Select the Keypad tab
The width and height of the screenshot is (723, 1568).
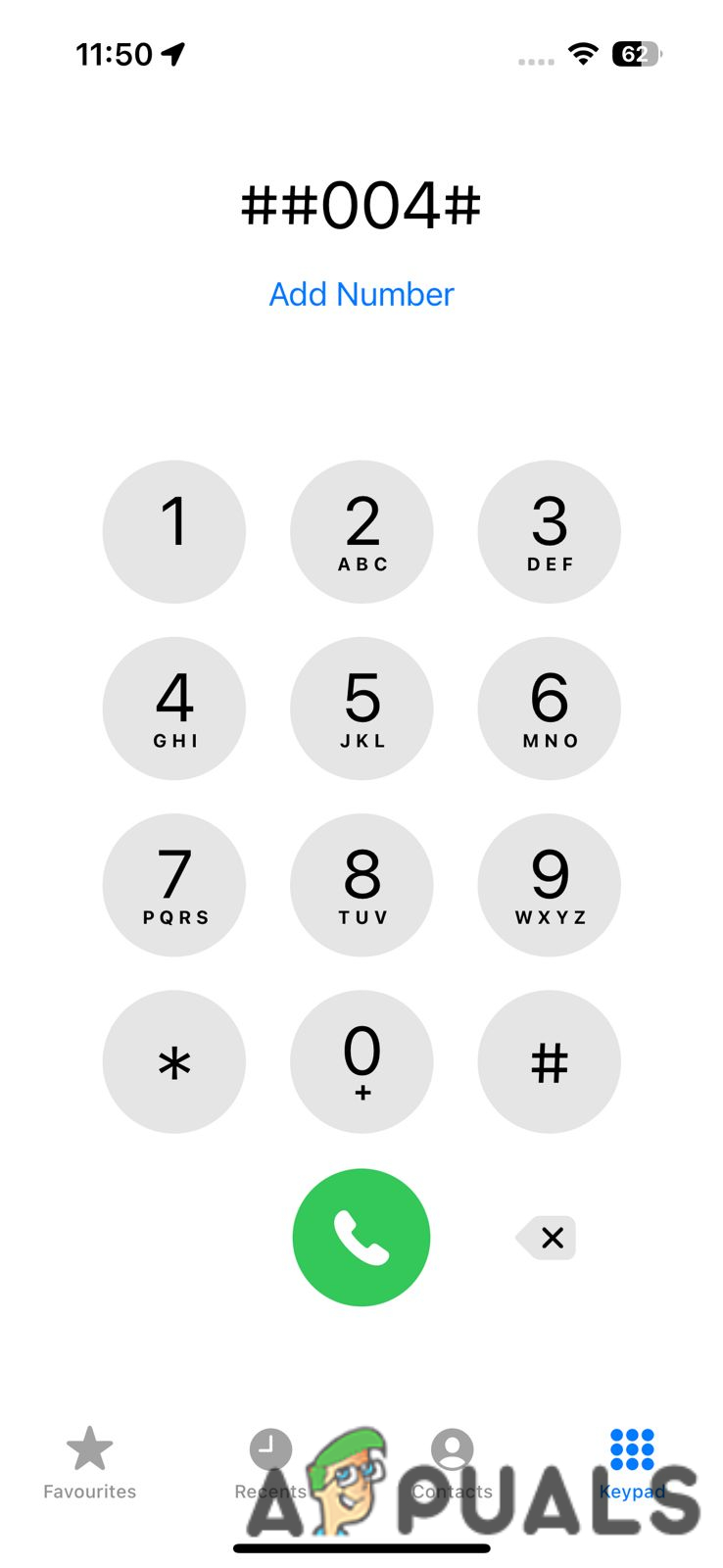[632, 1462]
